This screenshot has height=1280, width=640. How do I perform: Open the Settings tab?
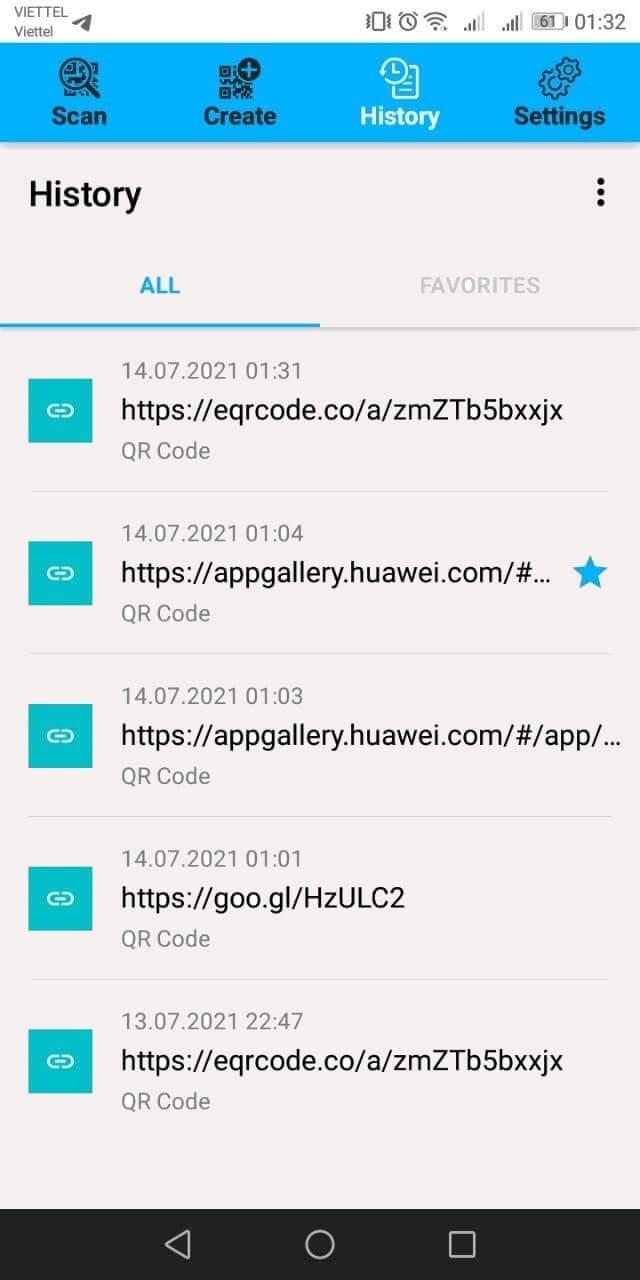click(559, 93)
